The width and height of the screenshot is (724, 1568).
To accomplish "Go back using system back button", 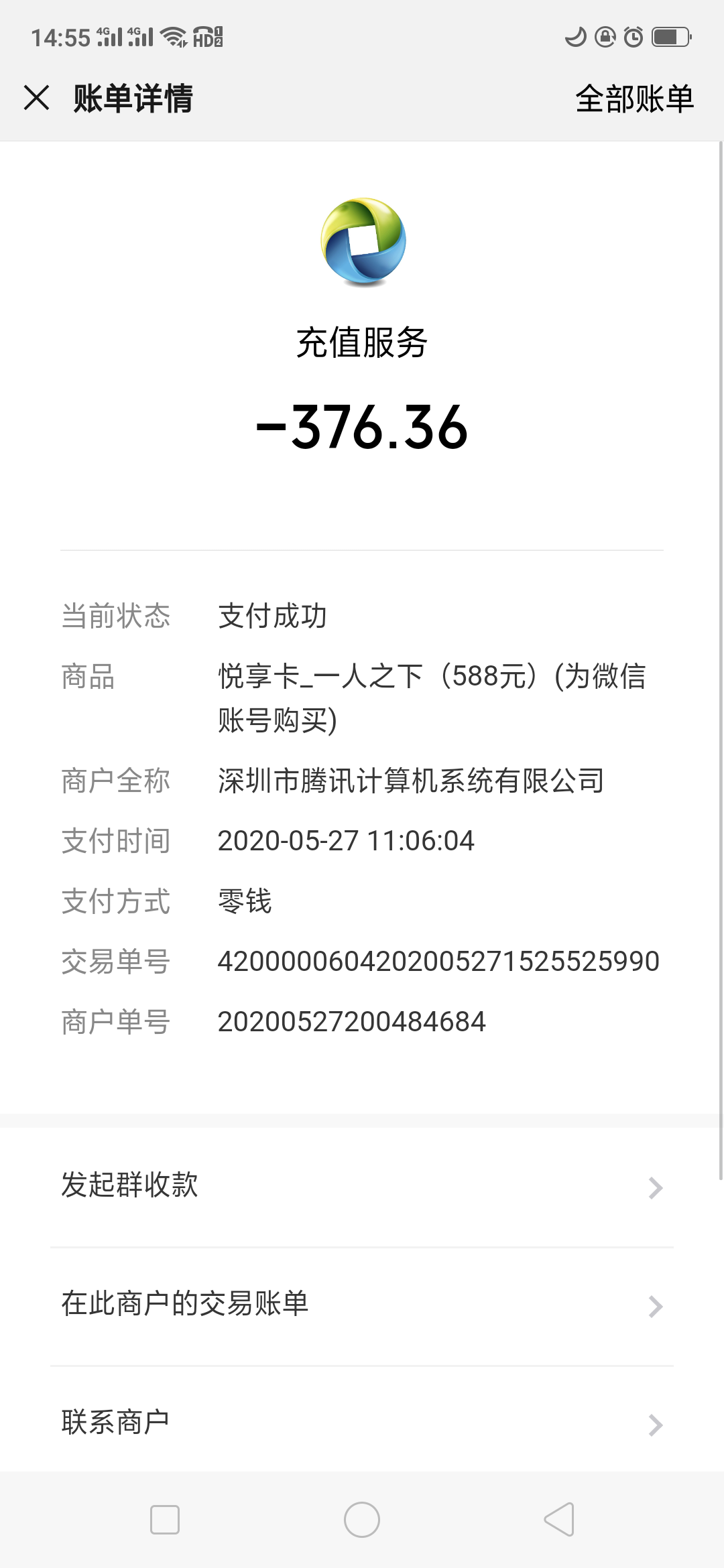I will pyautogui.click(x=559, y=1519).
